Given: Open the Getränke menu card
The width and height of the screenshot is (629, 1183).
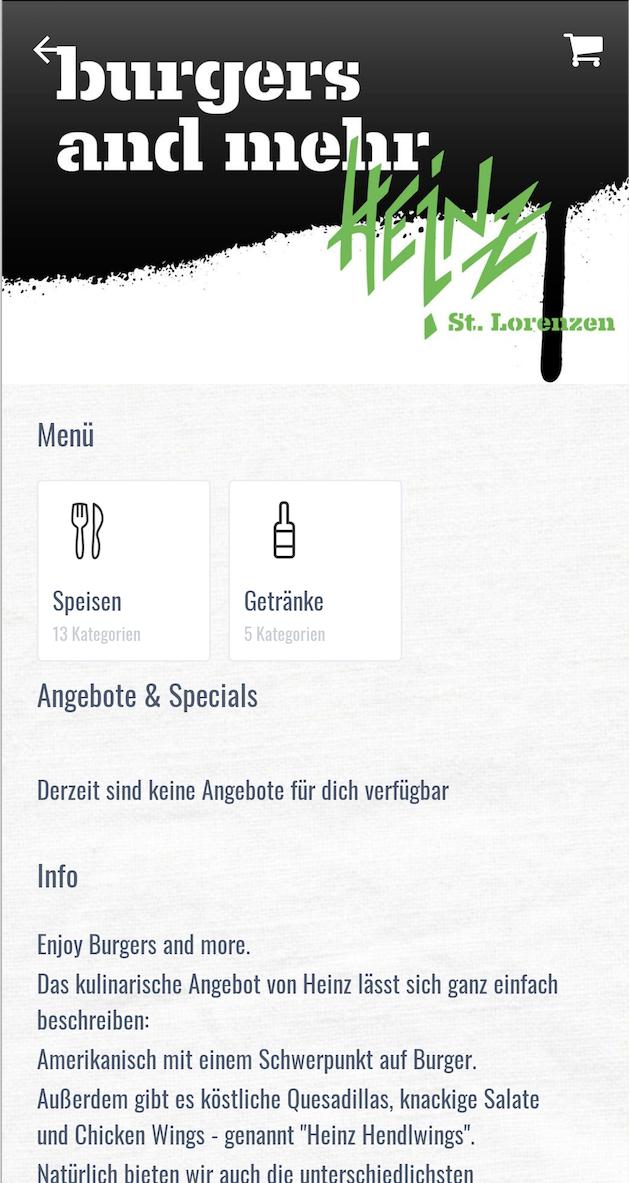Looking at the screenshot, I should coord(315,570).
